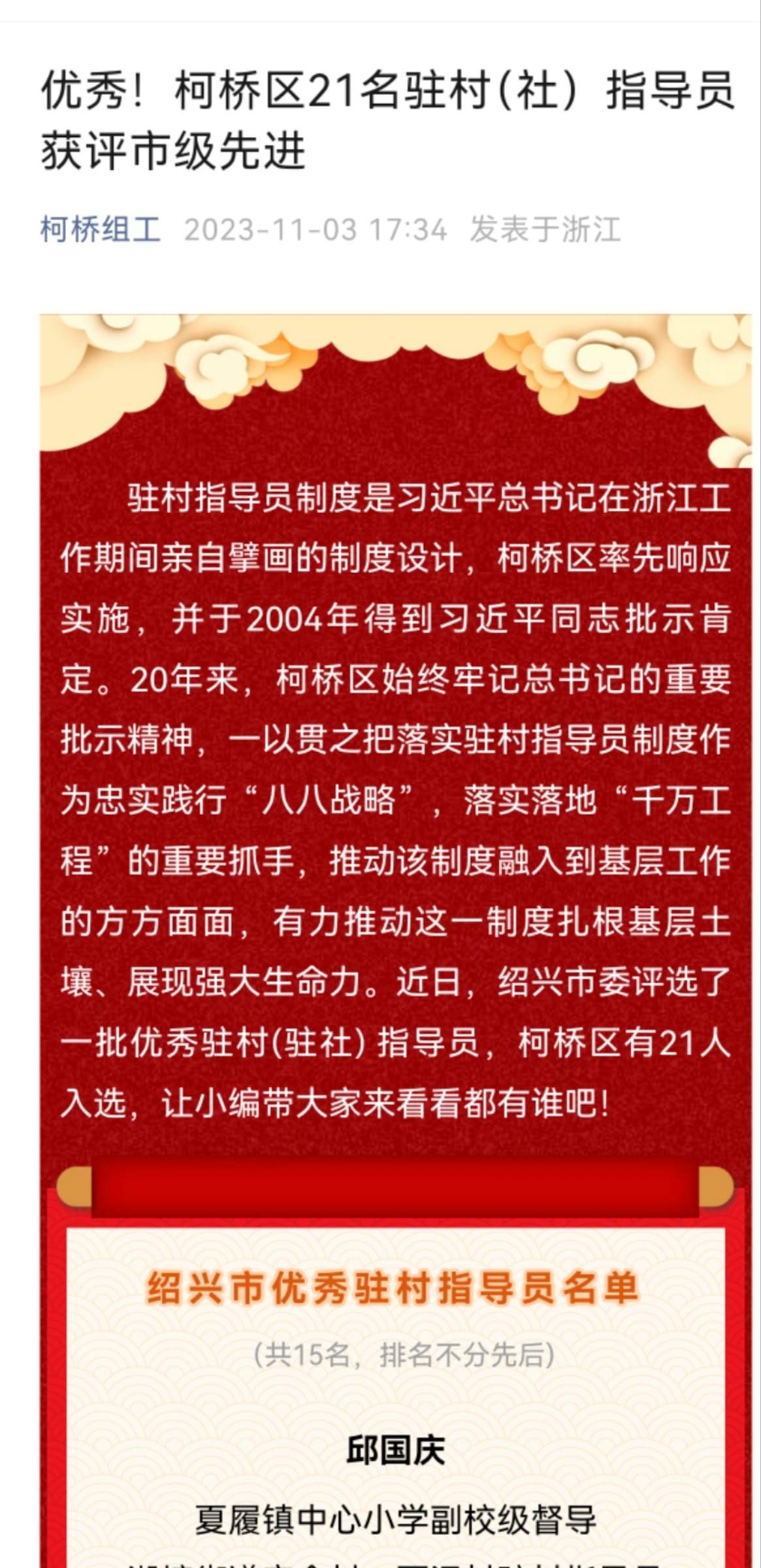Image resolution: width=761 pixels, height=1568 pixels.
Task: Open the 柯桥组工 account page
Action: click(x=100, y=230)
